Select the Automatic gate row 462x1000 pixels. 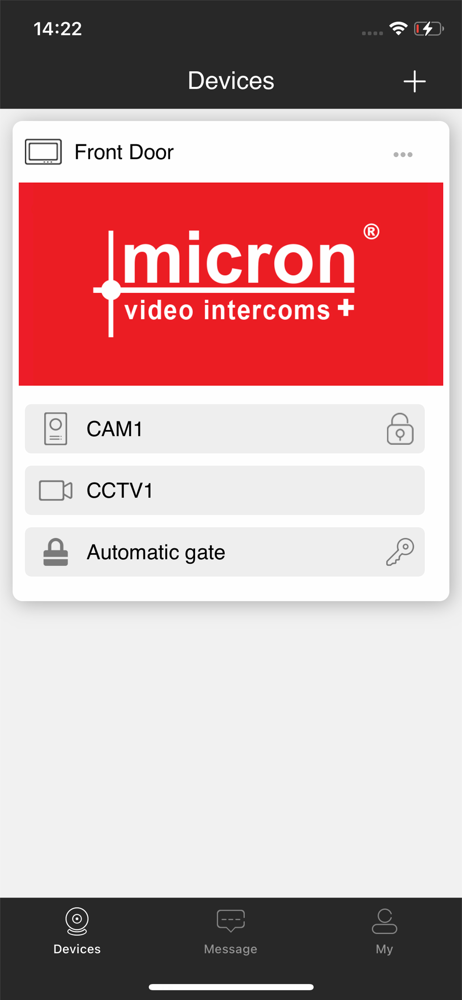coord(225,552)
